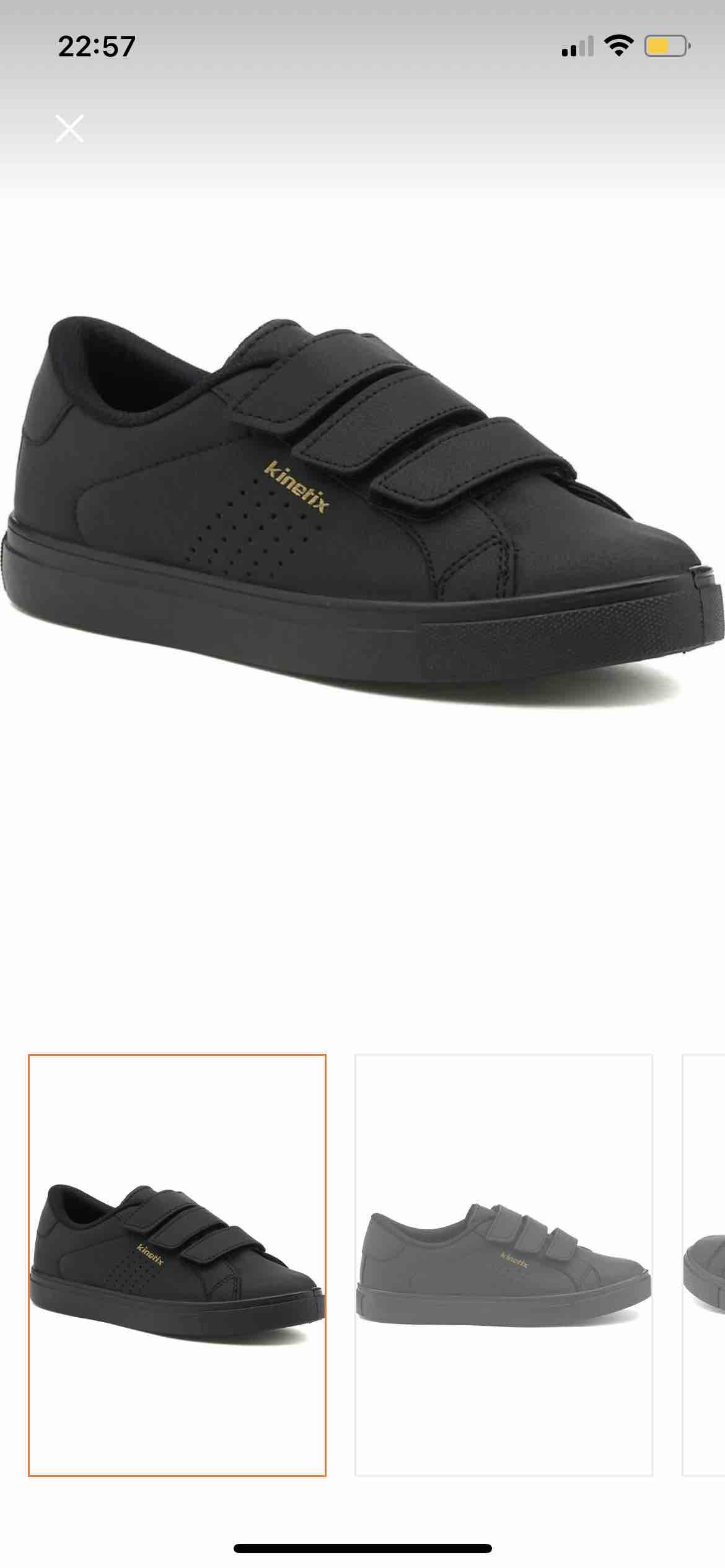Select the highlighted black sneaker thumbnail

177,1266
